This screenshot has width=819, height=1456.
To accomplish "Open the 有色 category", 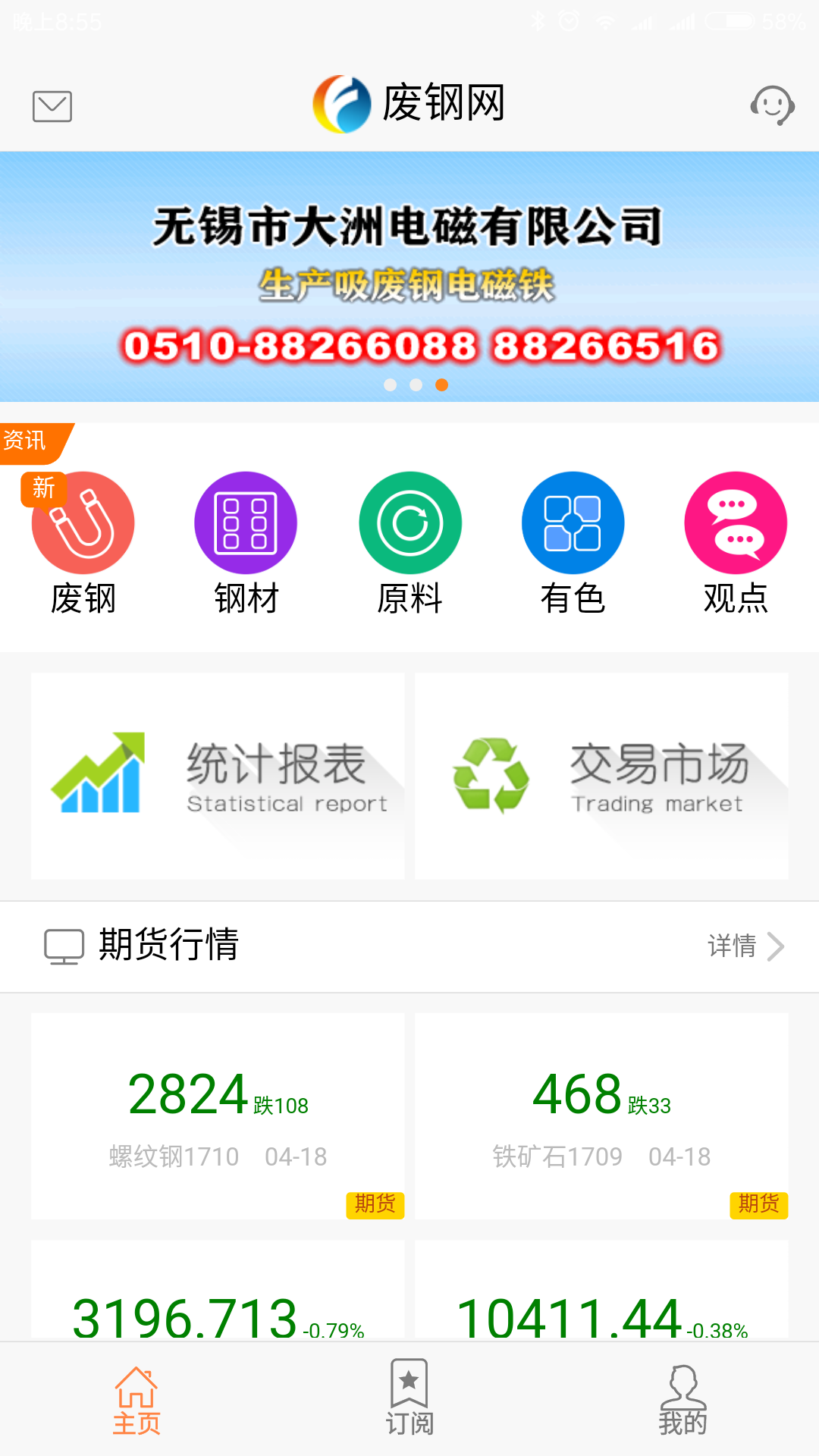I will click(x=573, y=541).
